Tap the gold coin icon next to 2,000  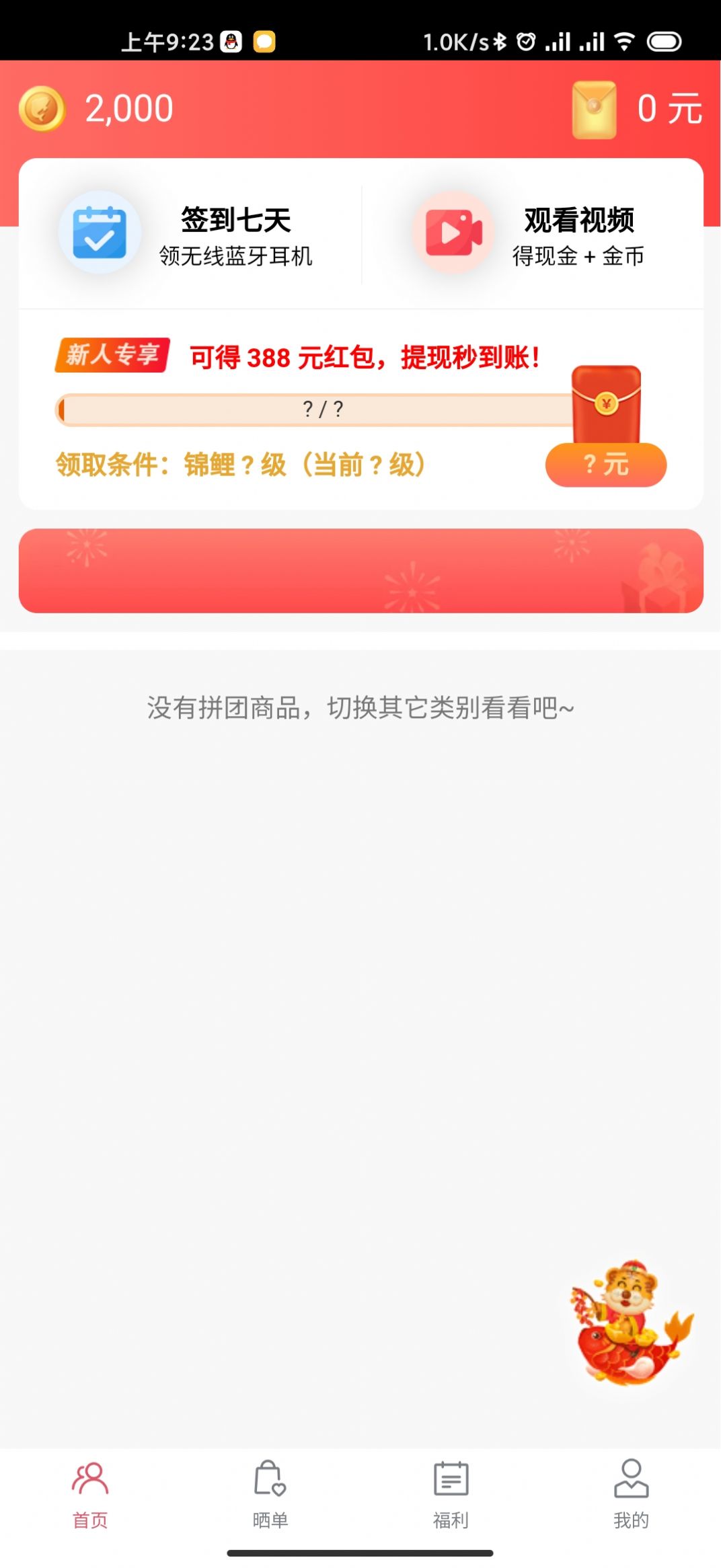[x=42, y=106]
